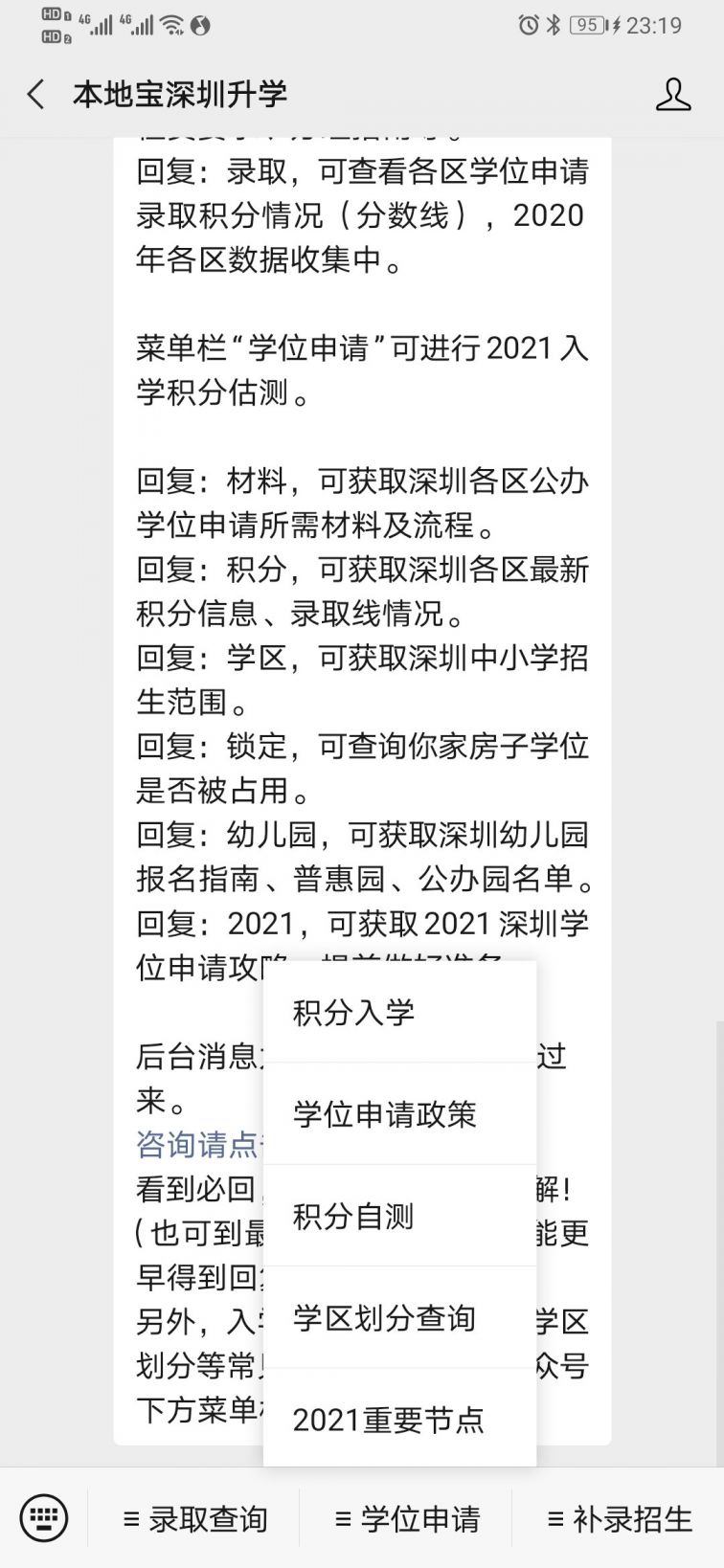
Task: Tap the alarm clock status icon
Action: pos(529,26)
